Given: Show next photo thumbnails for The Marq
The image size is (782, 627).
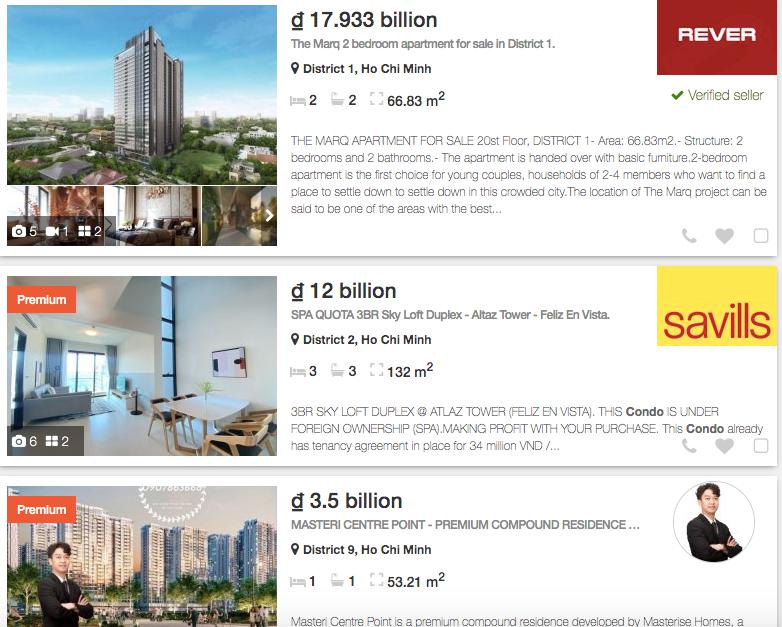Looking at the screenshot, I should pos(268,215).
